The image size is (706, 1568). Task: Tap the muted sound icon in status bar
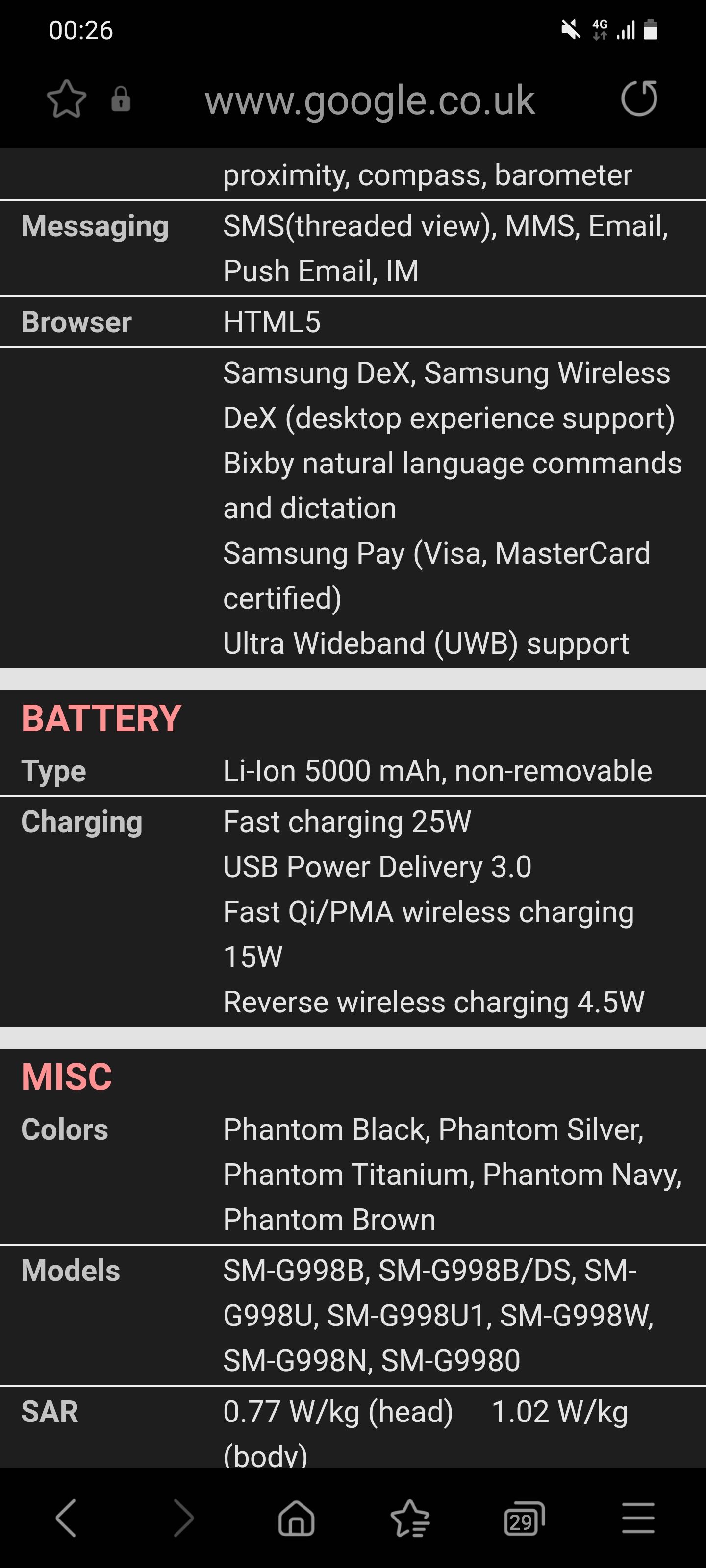[x=570, y=29]
